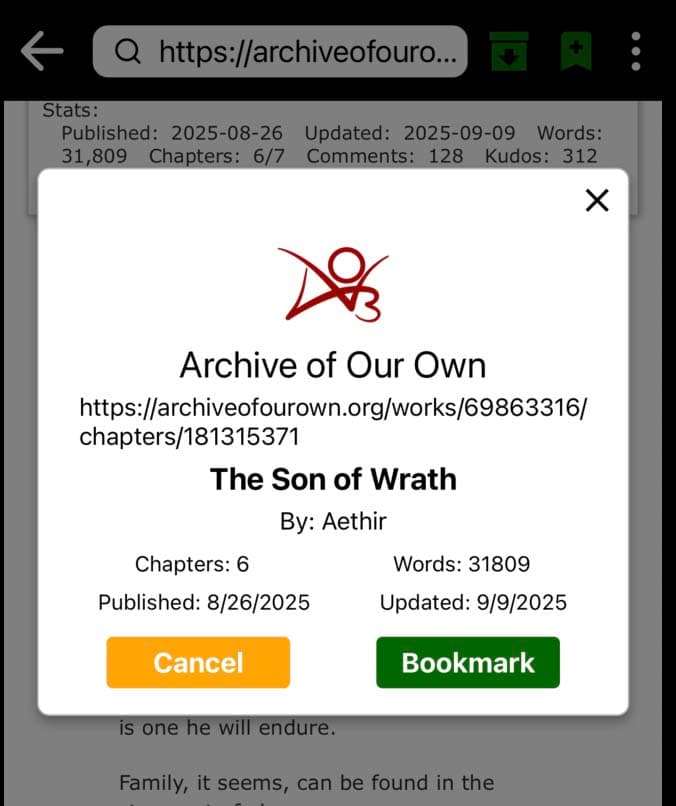Tap the green add bookmark icon
The width and height of the screenshot is (676, 806).
pyautogui.click(x=575, y=52)
